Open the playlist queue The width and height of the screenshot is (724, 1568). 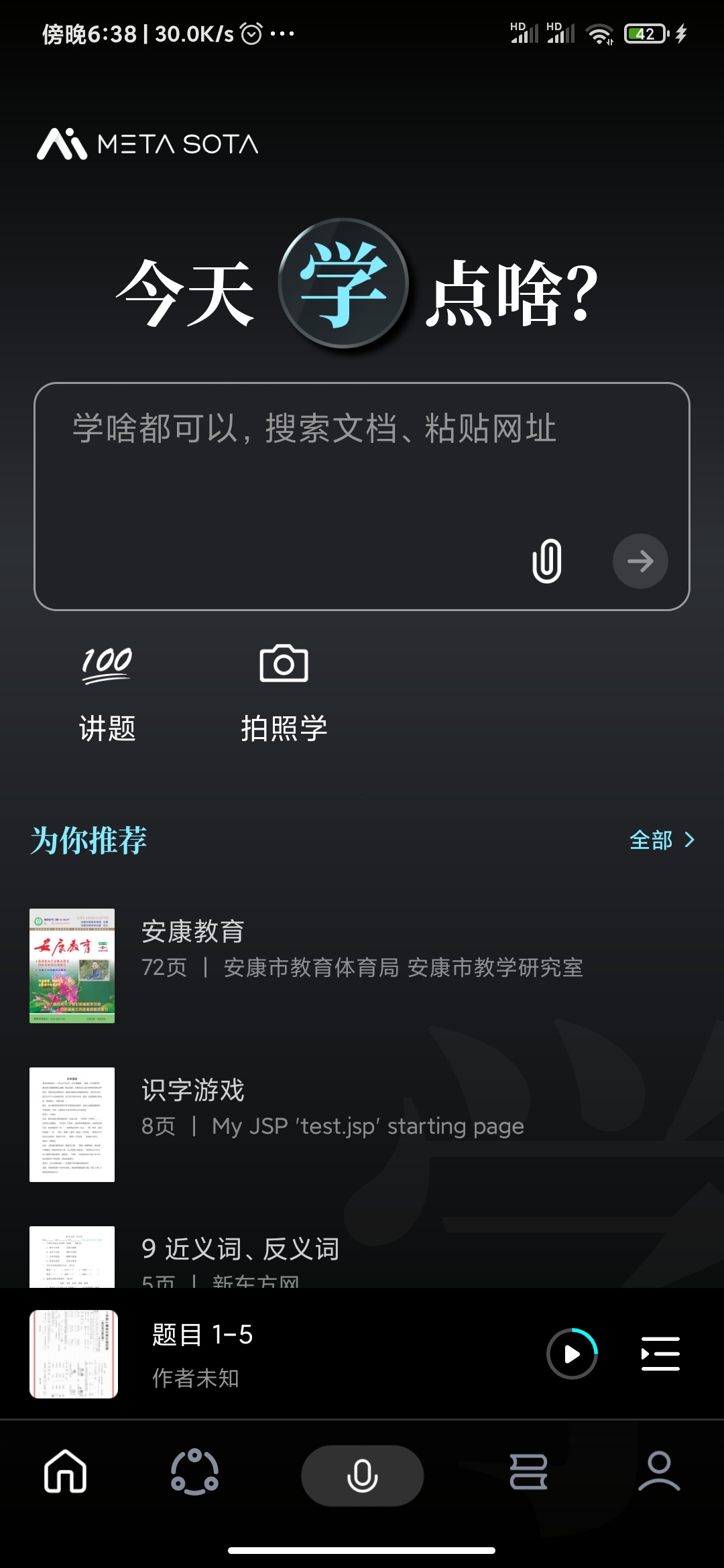tap(660, 1354)
